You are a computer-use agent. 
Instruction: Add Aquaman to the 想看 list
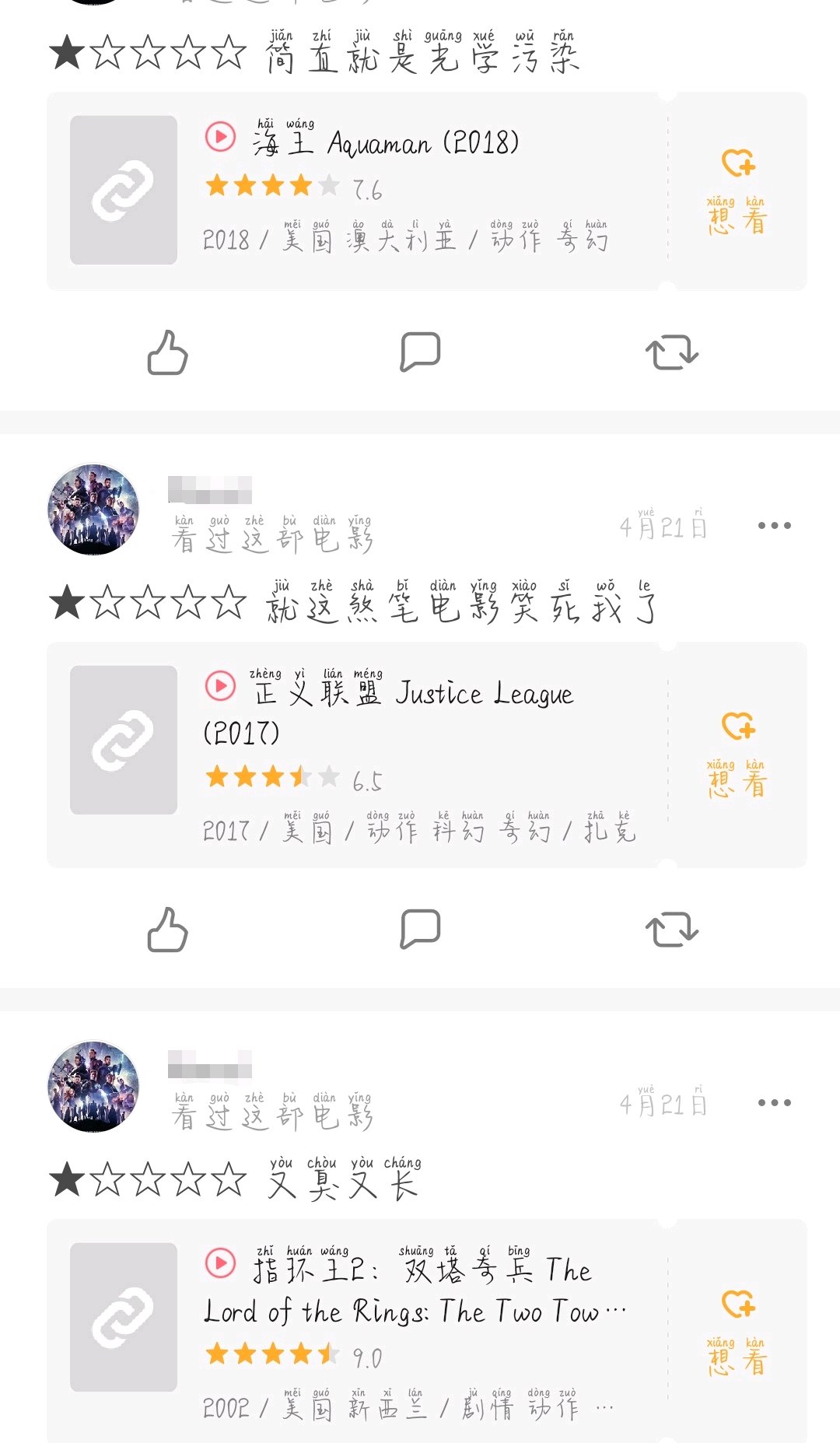coord(737,191)
